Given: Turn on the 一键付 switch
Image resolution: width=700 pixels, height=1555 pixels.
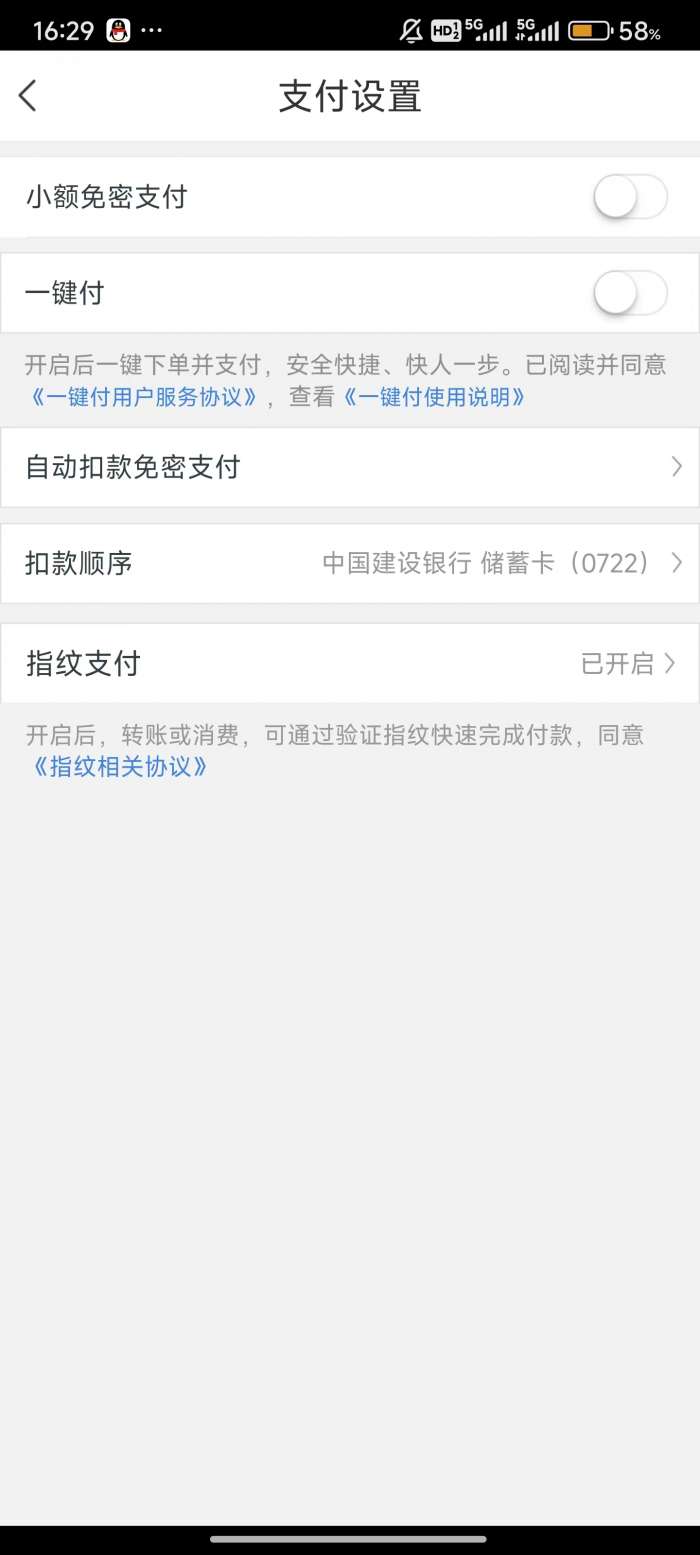Looking at the screenshot, I should [x=630, y=293].
